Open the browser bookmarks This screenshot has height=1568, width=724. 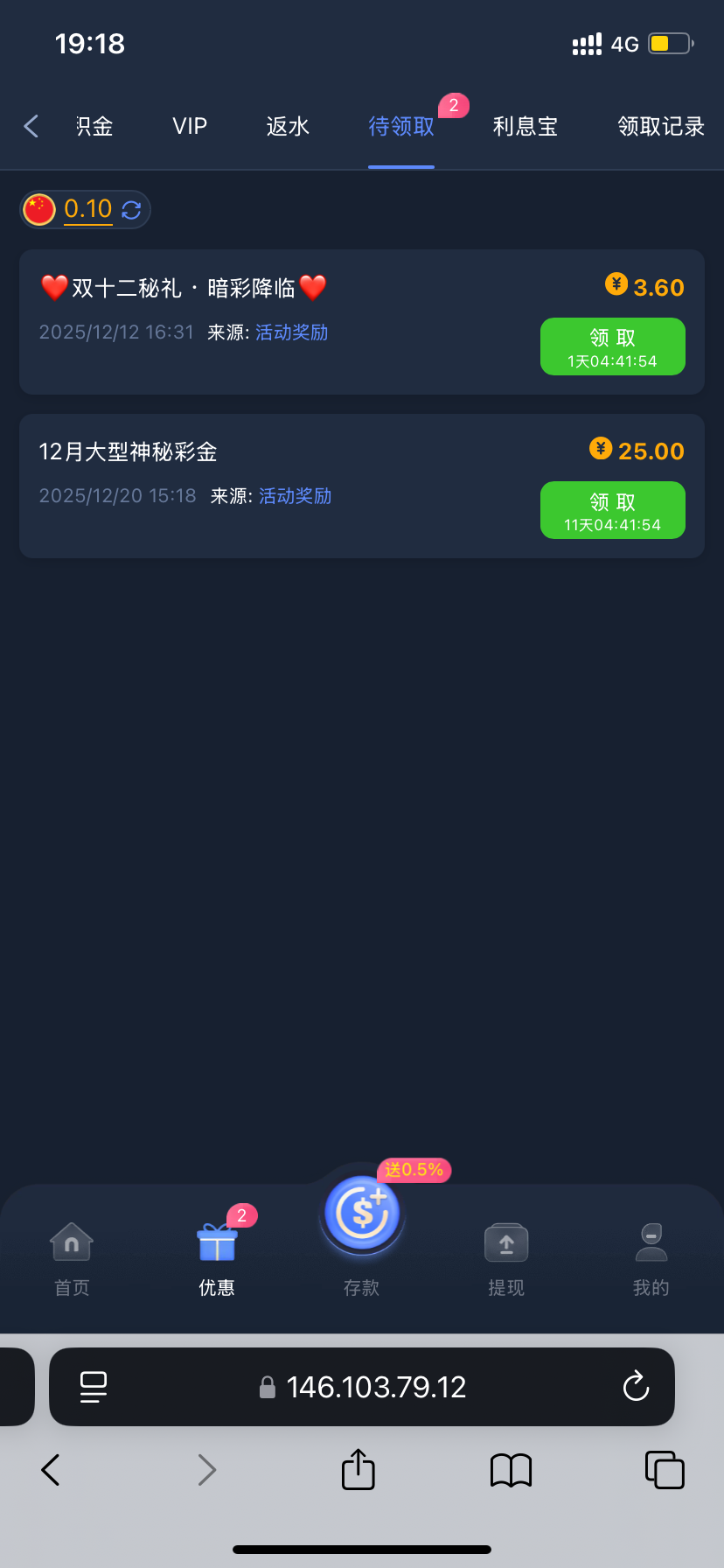coord(512,1469)
